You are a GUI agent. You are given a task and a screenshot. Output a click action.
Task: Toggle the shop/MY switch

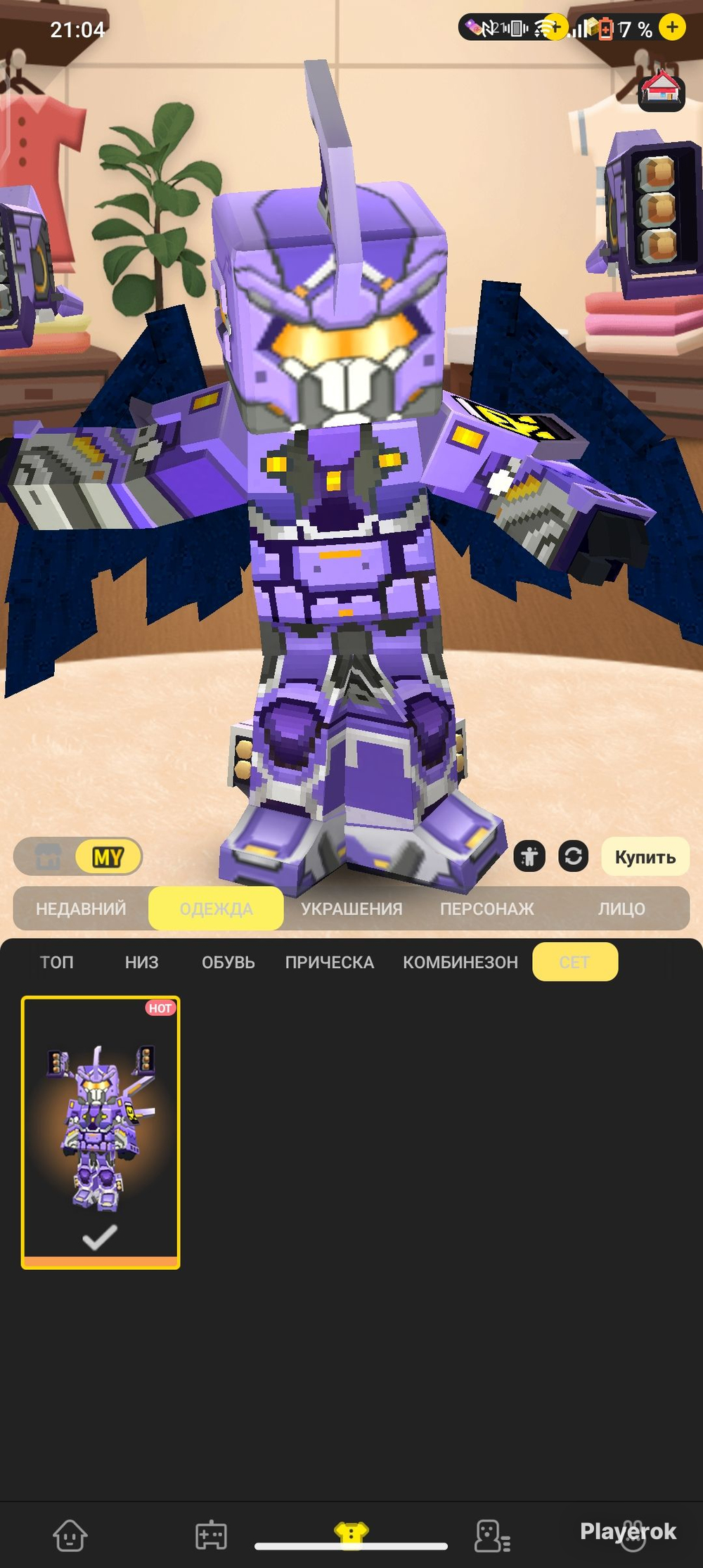pos(78,856)
